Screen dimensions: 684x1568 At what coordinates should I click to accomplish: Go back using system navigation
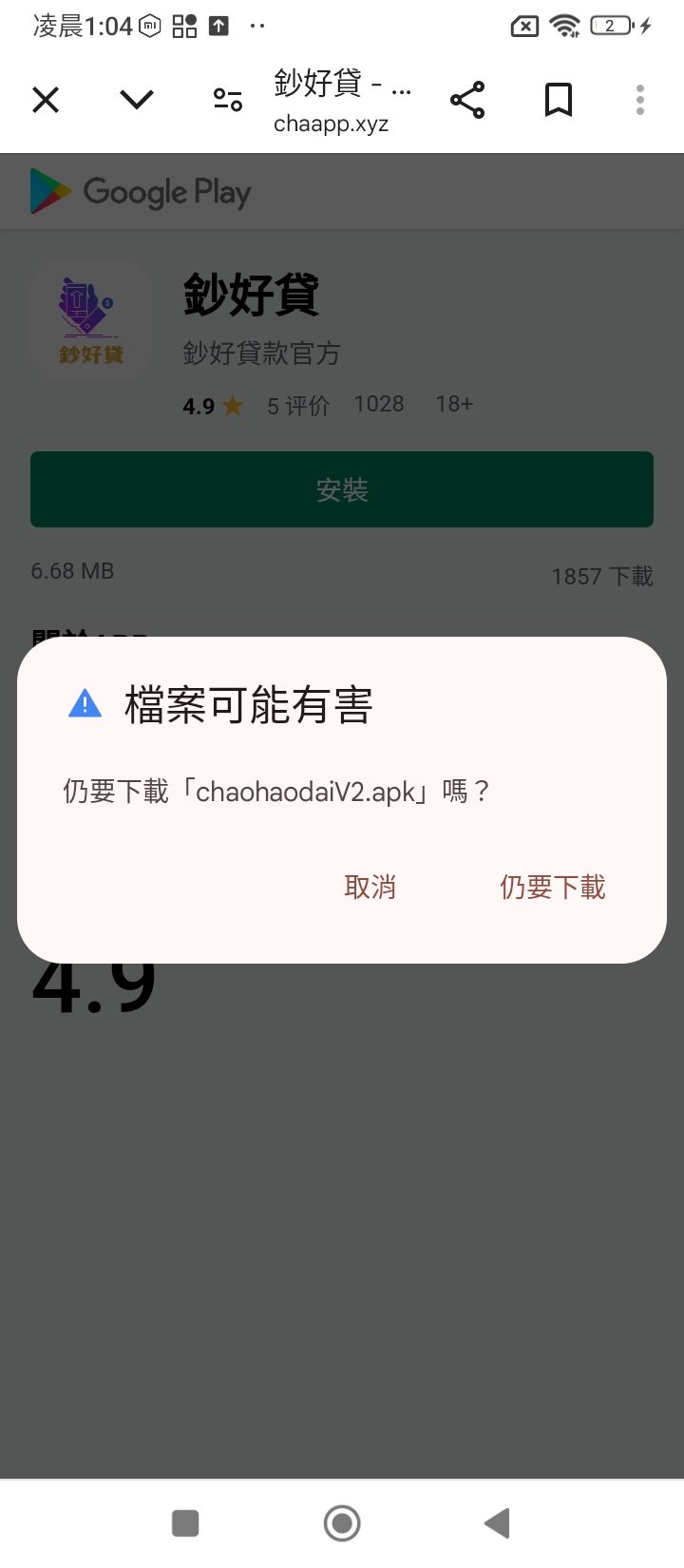pos(497,1523)
